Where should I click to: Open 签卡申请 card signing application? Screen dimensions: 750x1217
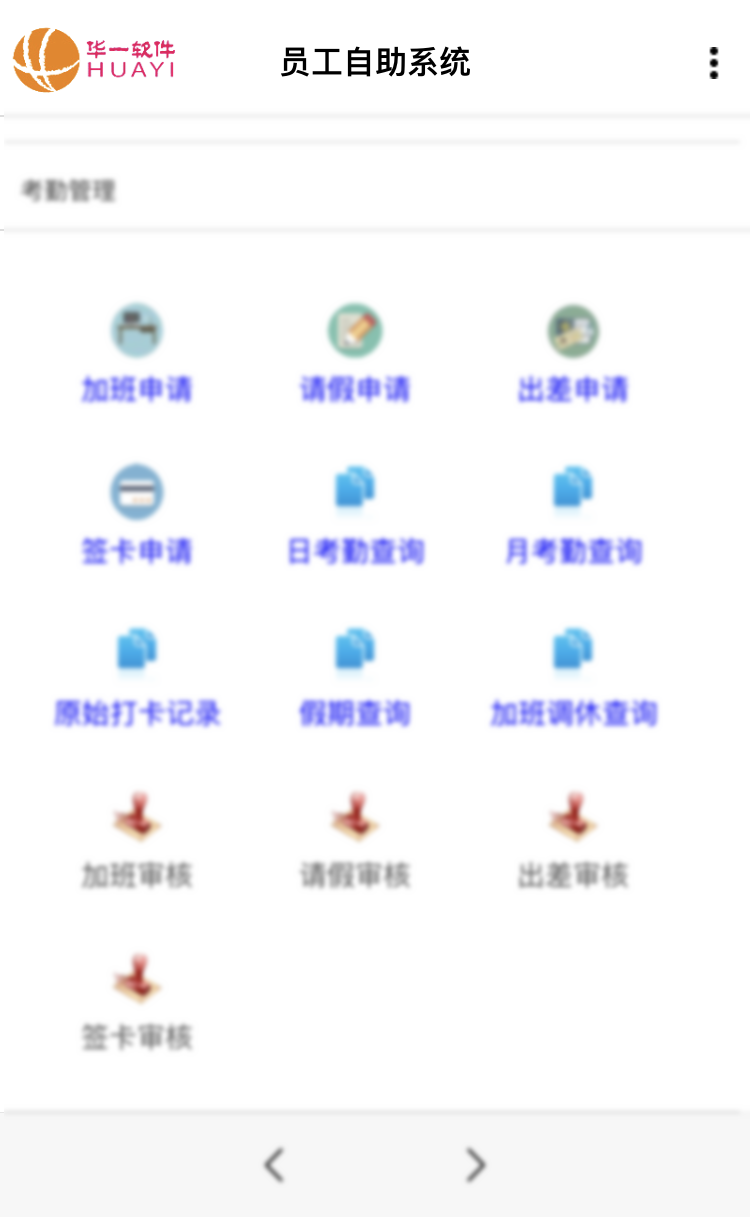pos(137,515)
